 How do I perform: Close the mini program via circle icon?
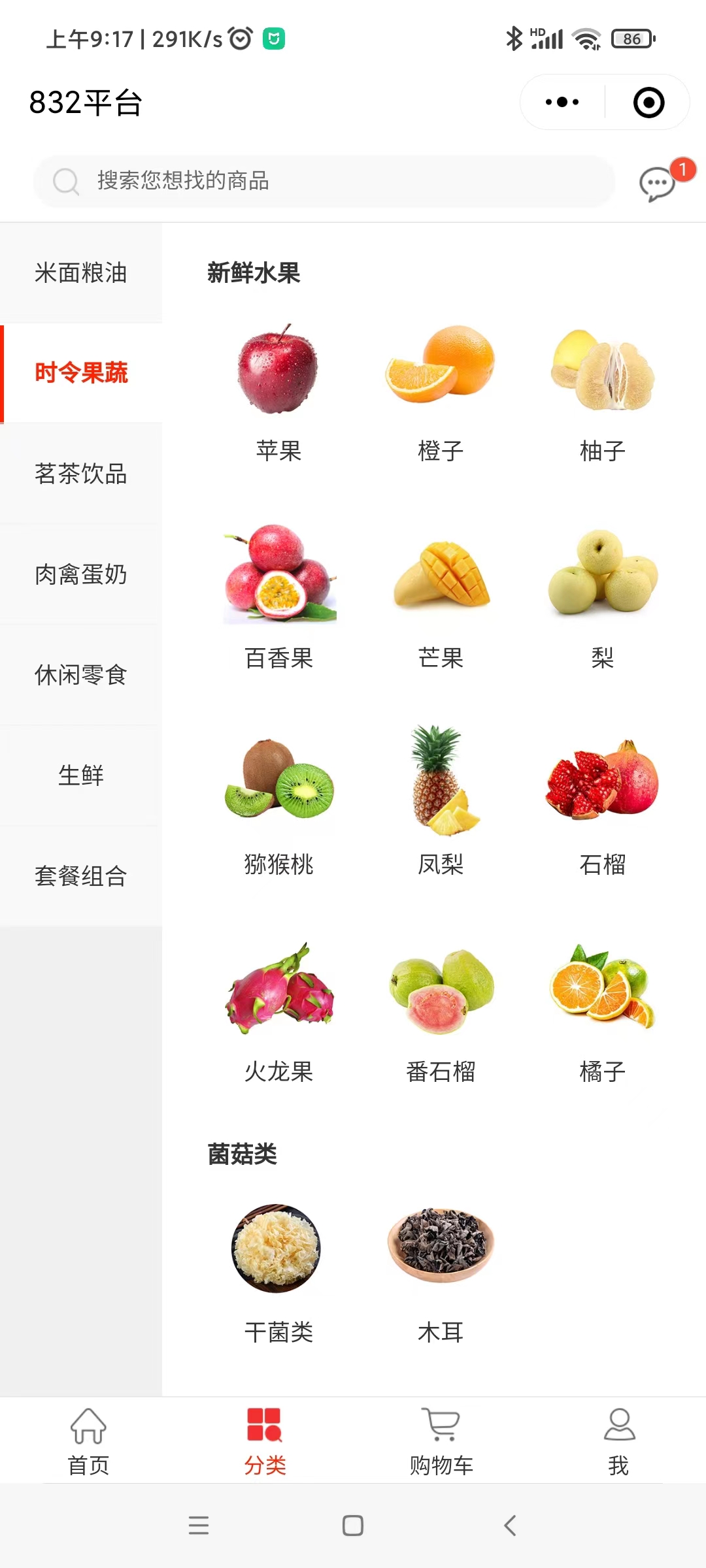point(648,103)
